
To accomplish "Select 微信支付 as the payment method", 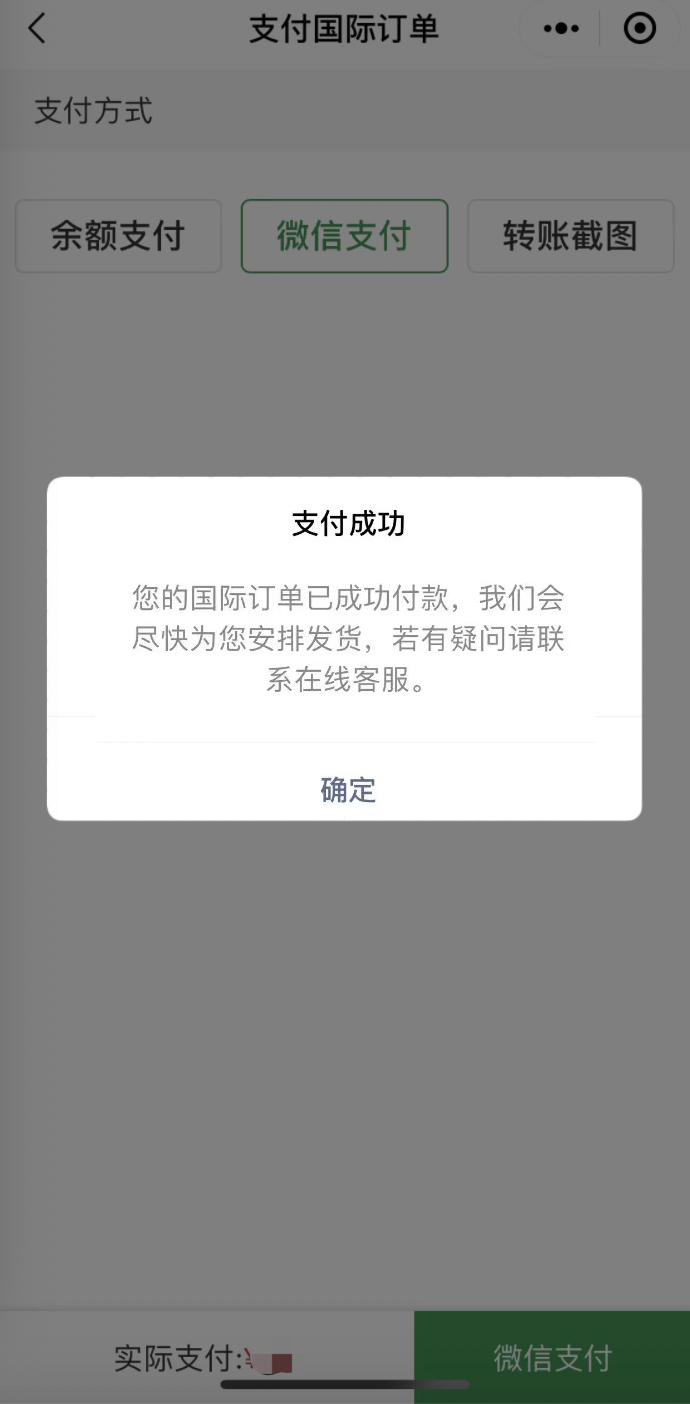I will click(x=344, y=237).
